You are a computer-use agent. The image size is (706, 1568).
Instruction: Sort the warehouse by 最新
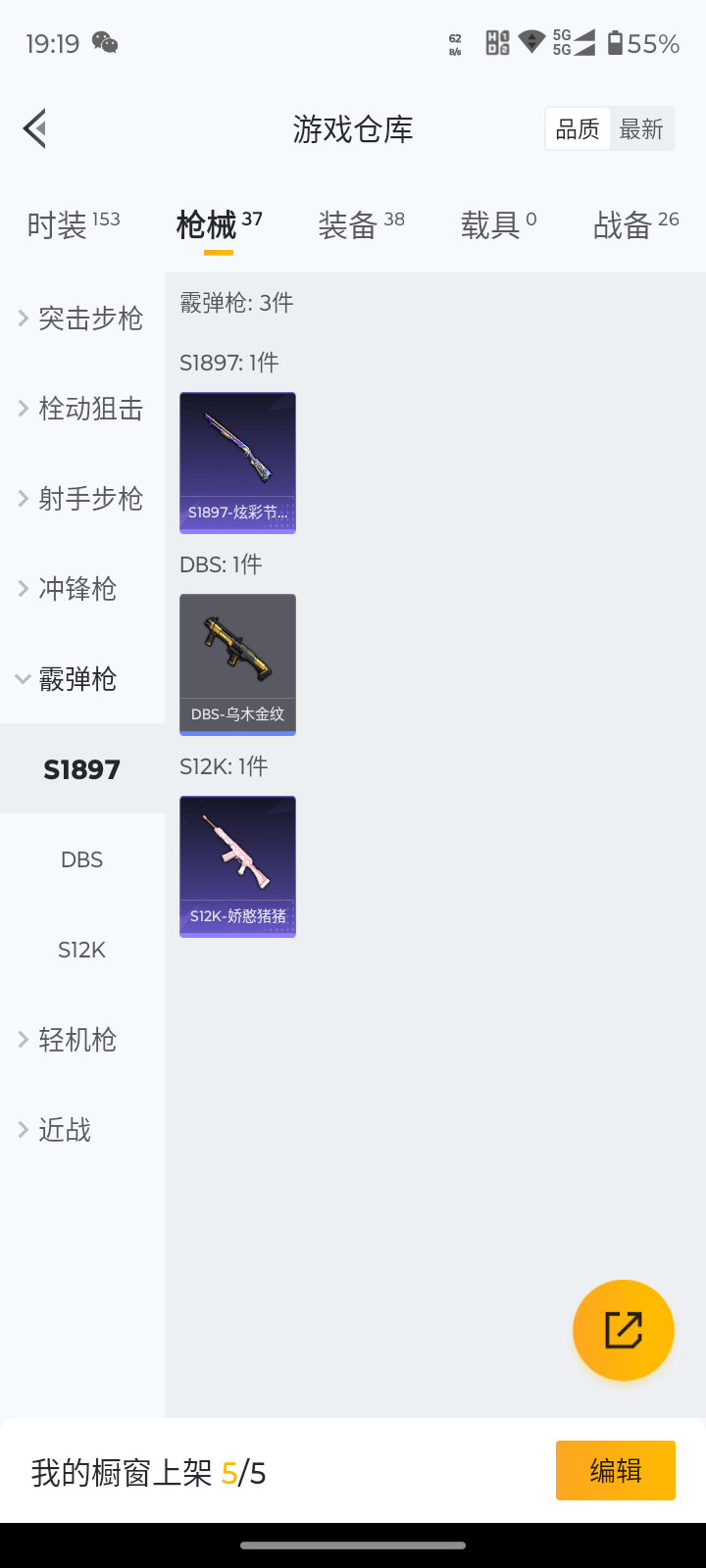[x=641, y=129]
